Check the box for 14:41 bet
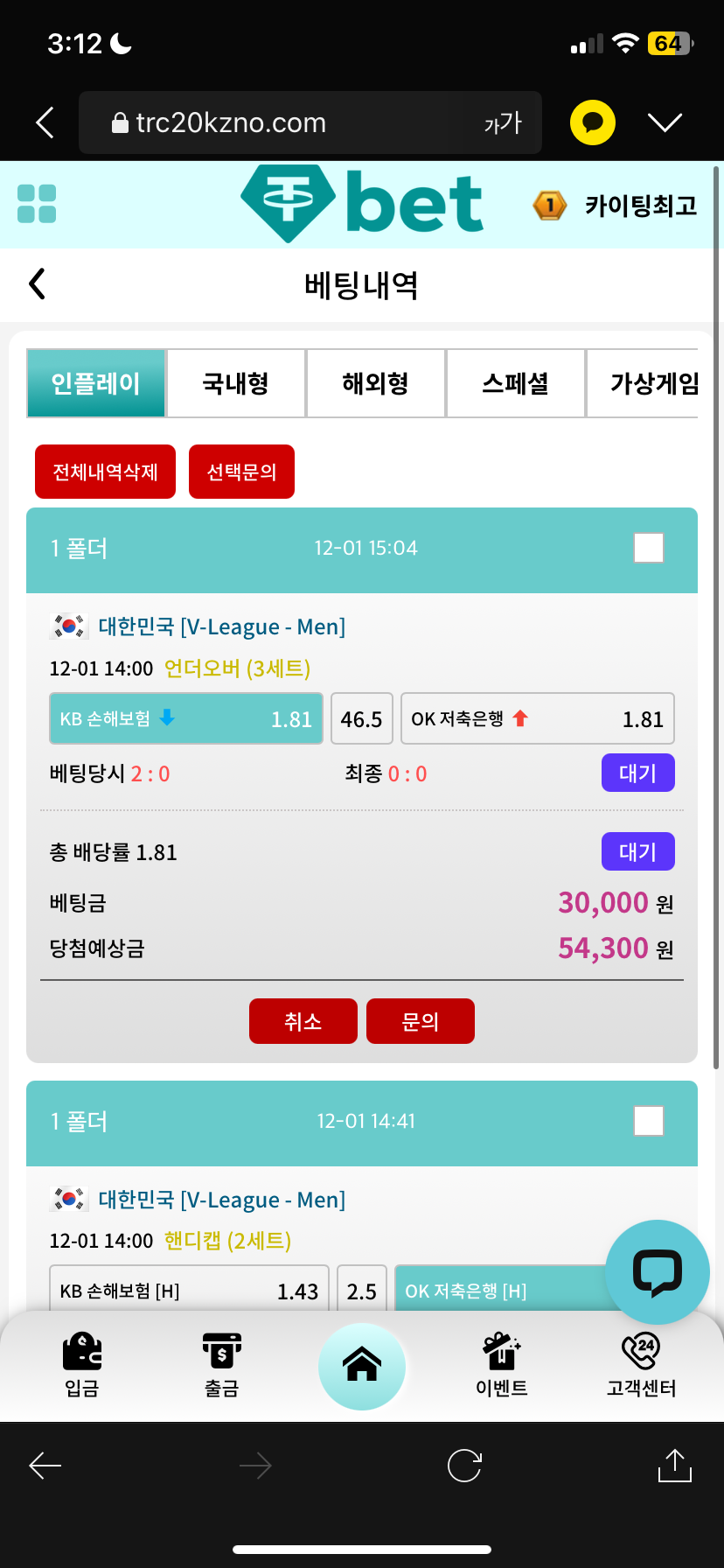Image resolution: width=724 pixels, height=1568 pixels. pyautogui.click(x=649, y=1121)
